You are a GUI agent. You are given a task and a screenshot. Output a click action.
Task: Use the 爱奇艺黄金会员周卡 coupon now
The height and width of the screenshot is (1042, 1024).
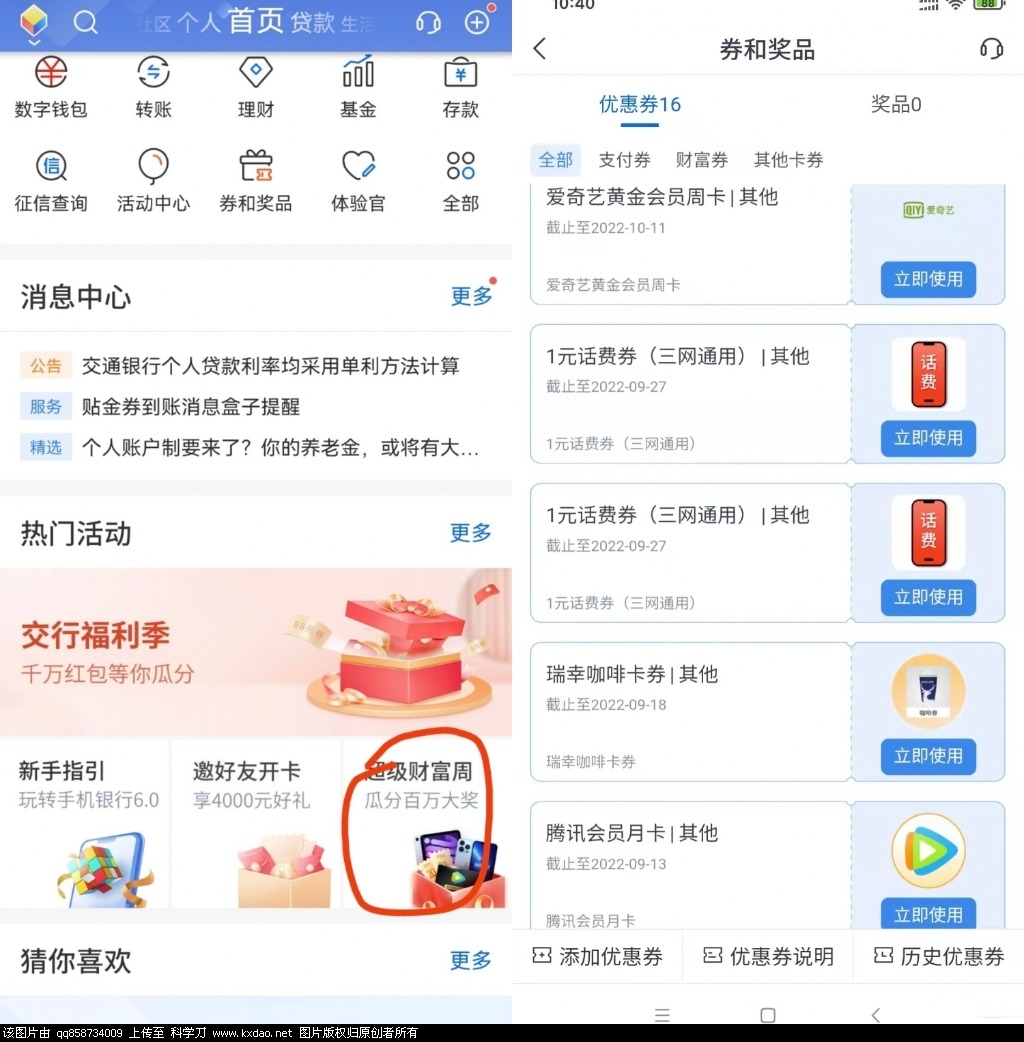point(928,279)
